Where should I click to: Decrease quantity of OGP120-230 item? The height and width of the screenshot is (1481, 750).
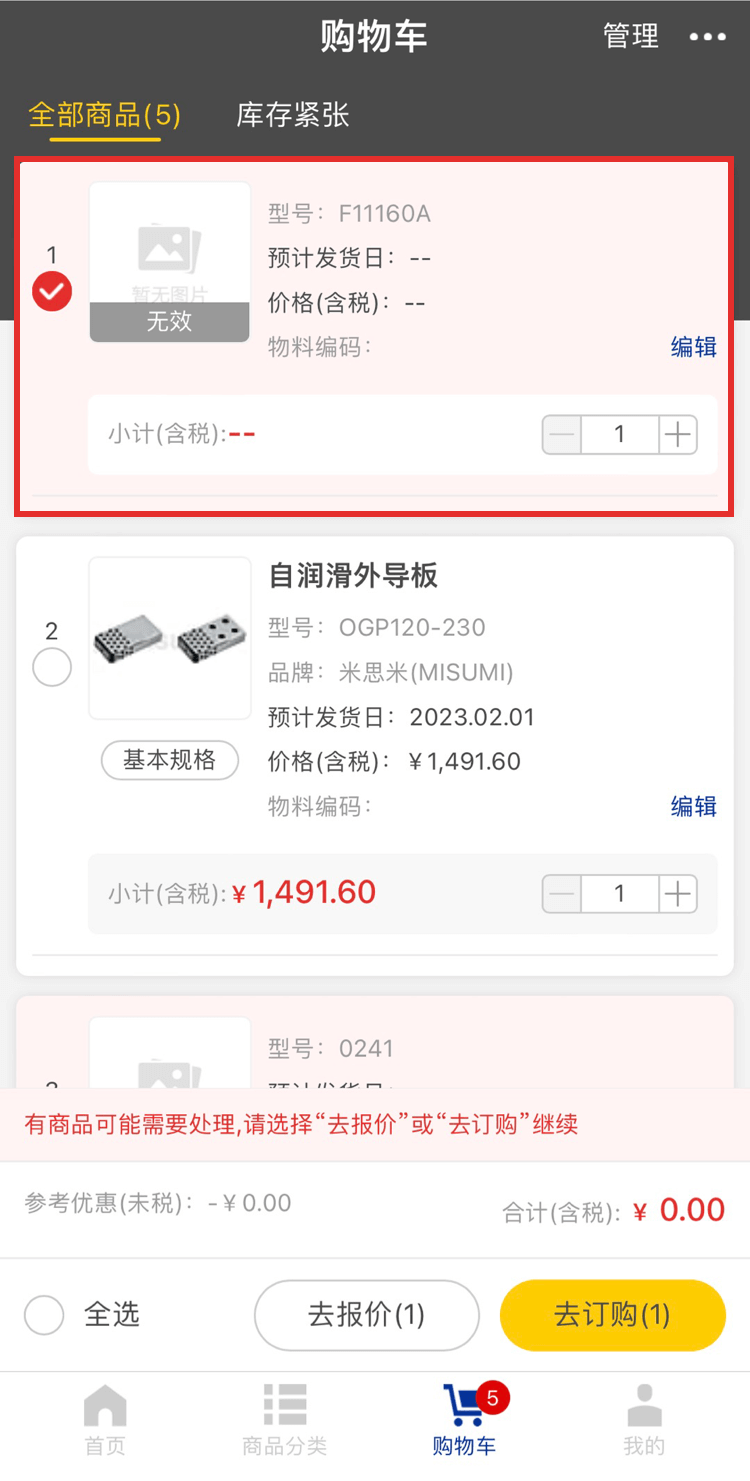(x=563, y=894)
